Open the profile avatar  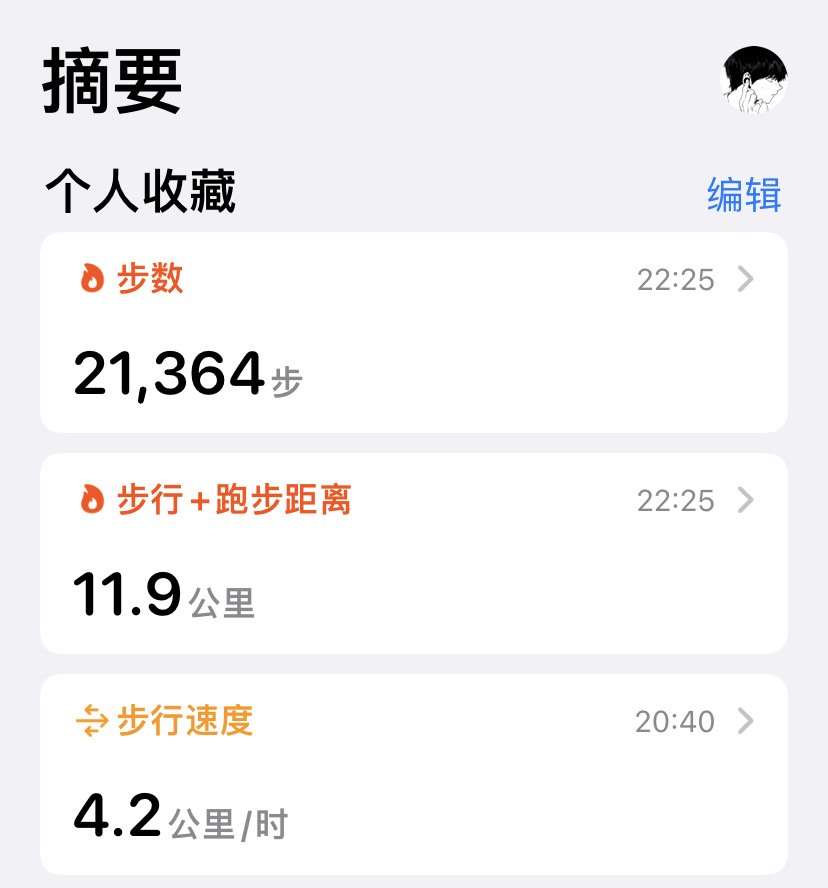point(754,80)
